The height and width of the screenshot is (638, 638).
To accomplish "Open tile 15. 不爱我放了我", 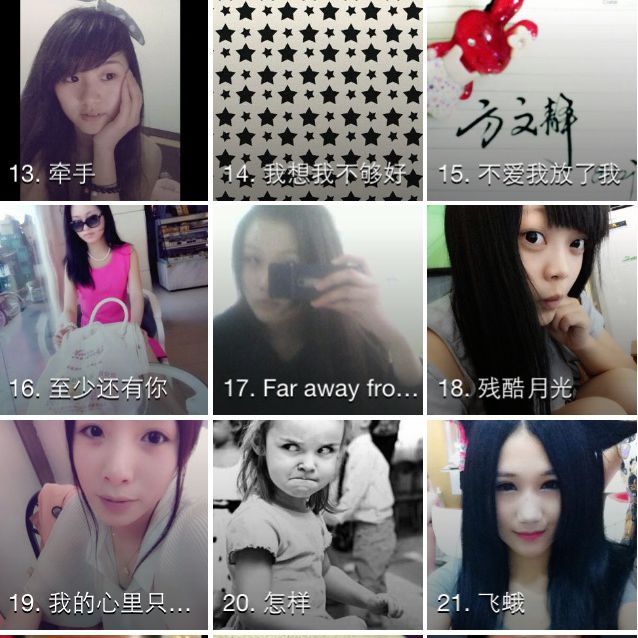I will 532,100.
